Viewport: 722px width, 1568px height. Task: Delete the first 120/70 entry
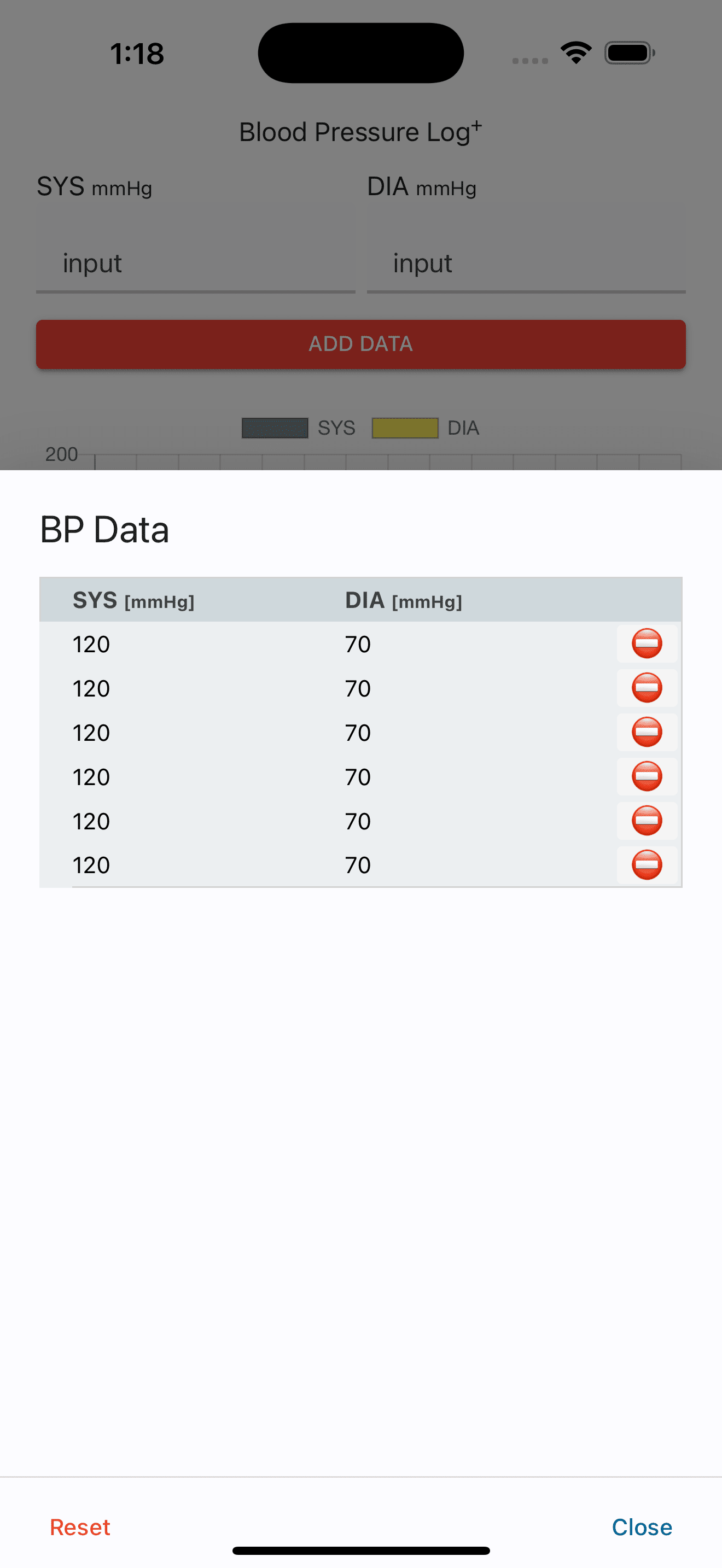[647, 643]
